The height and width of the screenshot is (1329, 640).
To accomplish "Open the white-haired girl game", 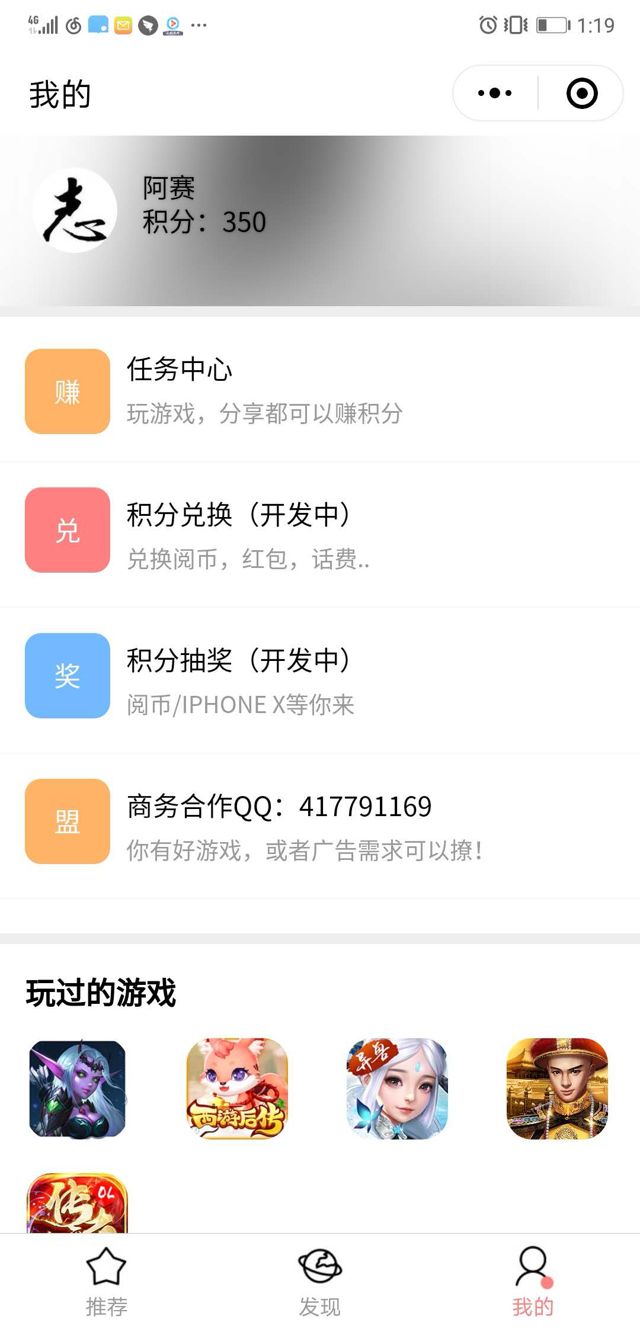I will (x=397, y=1089).
